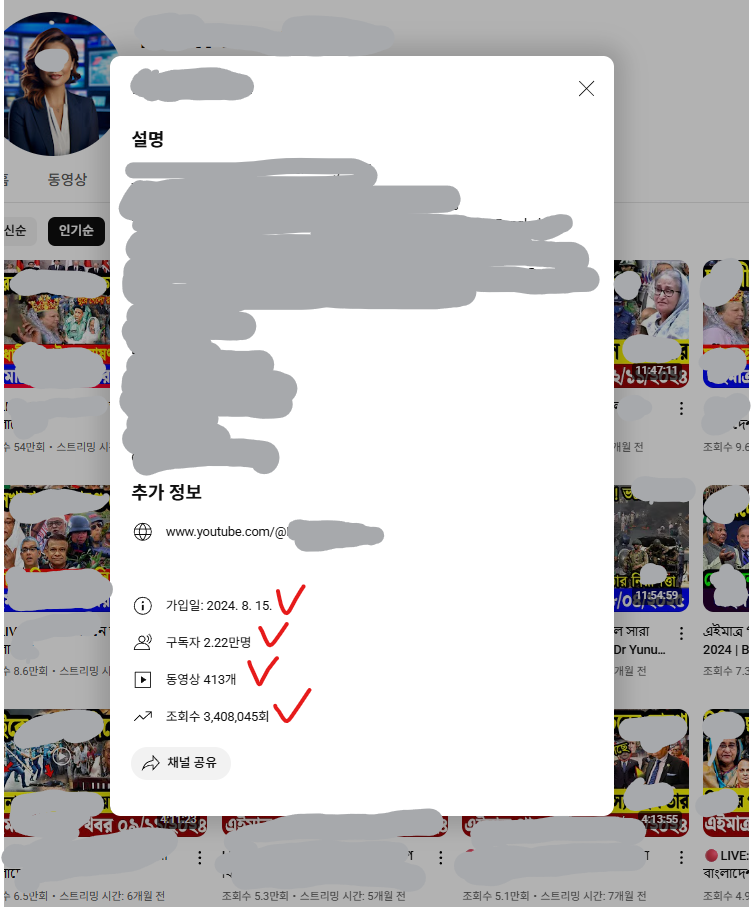
Task: Open the www.youtube.com channel link
Action: point(228,532)
